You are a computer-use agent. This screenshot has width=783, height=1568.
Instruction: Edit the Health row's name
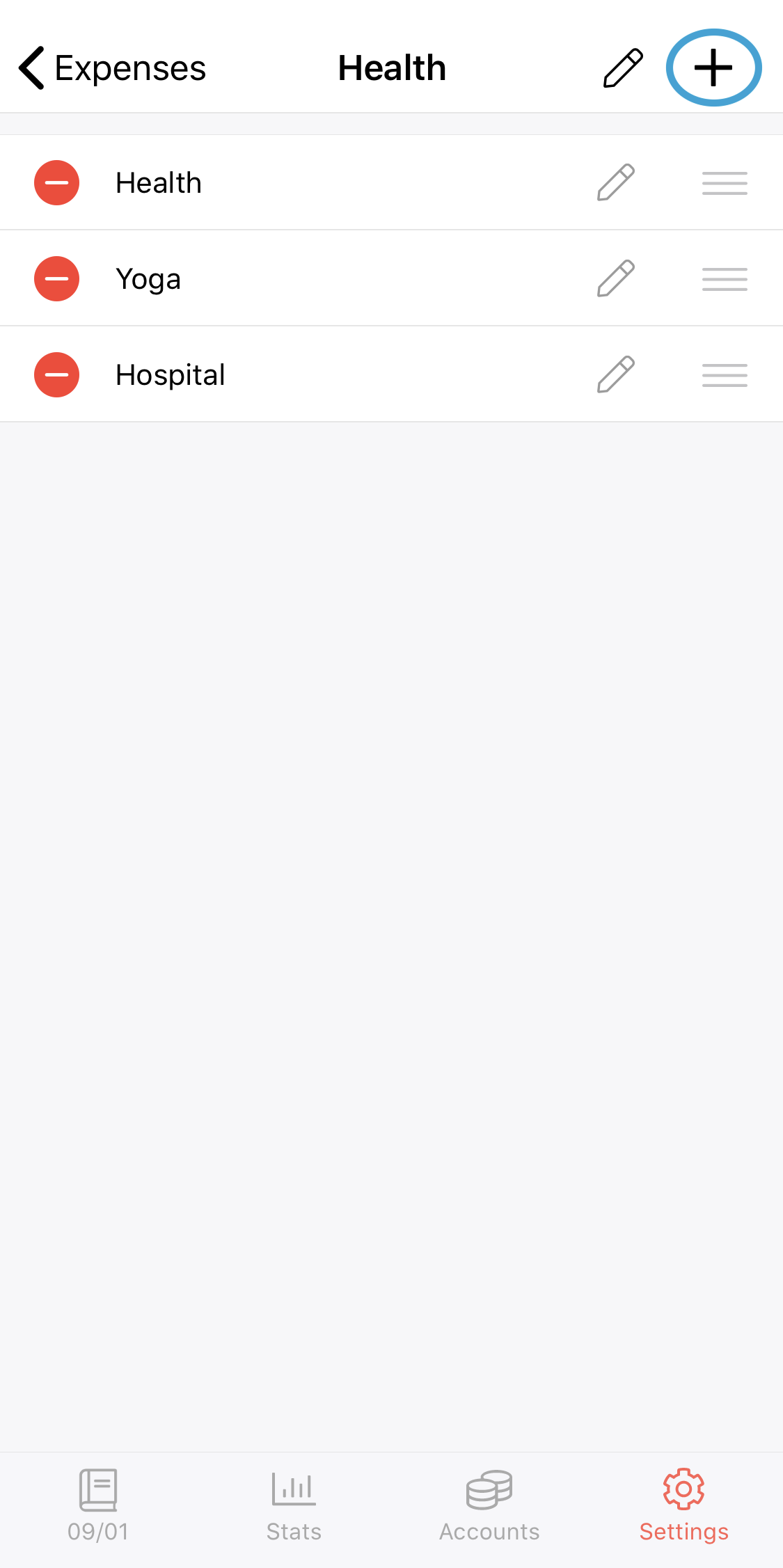616,182
